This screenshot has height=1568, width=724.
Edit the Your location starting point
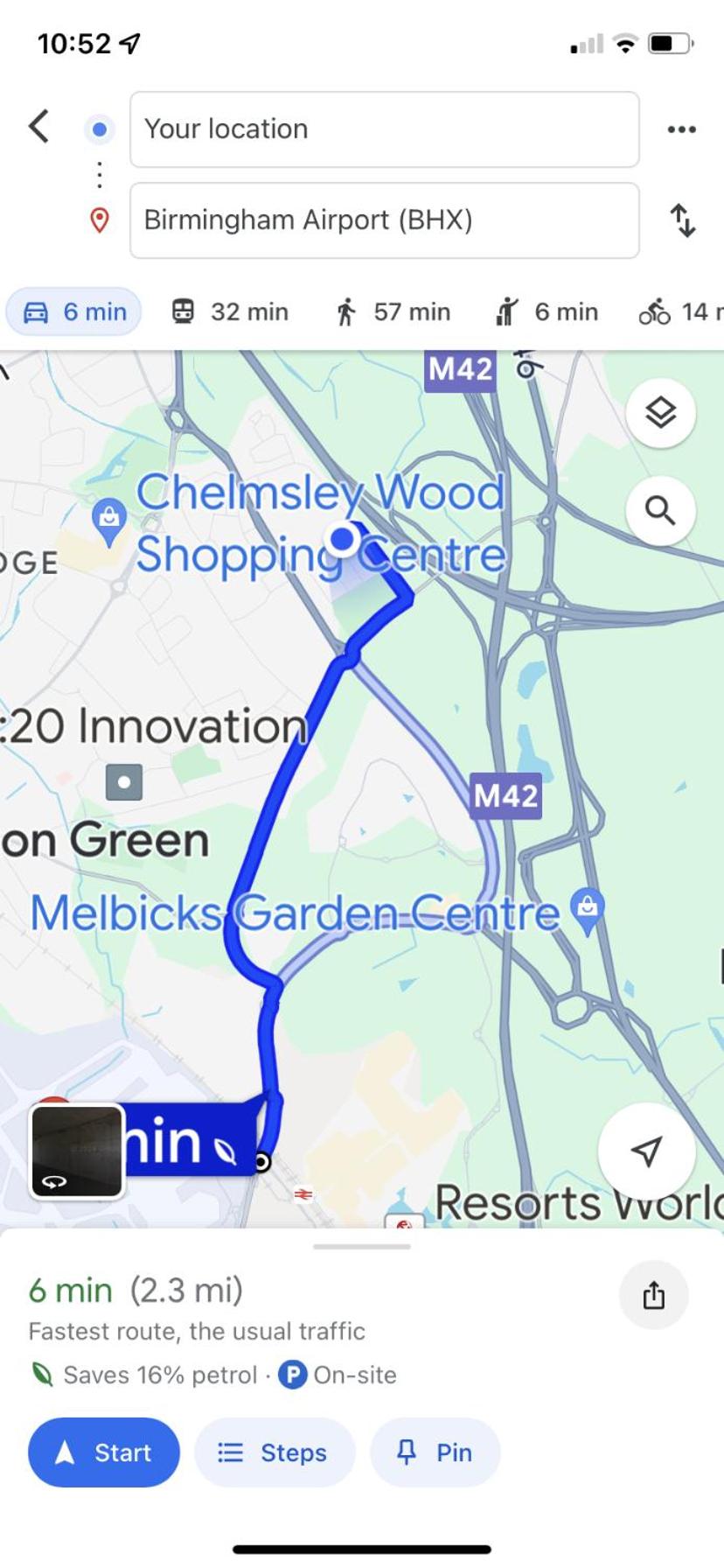[x=385, y=129]
